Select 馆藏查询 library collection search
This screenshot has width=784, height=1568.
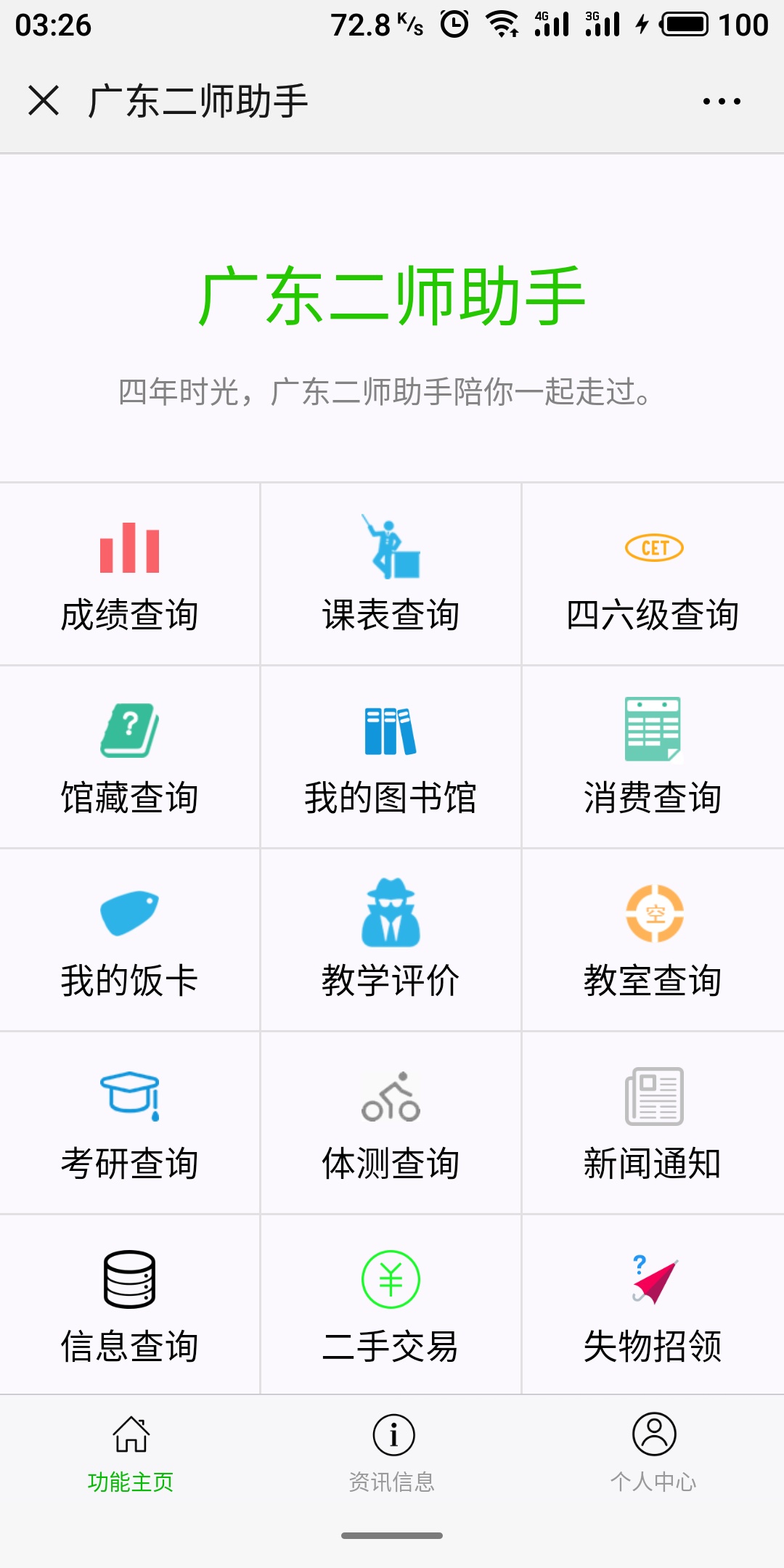(x=130, y=758)
